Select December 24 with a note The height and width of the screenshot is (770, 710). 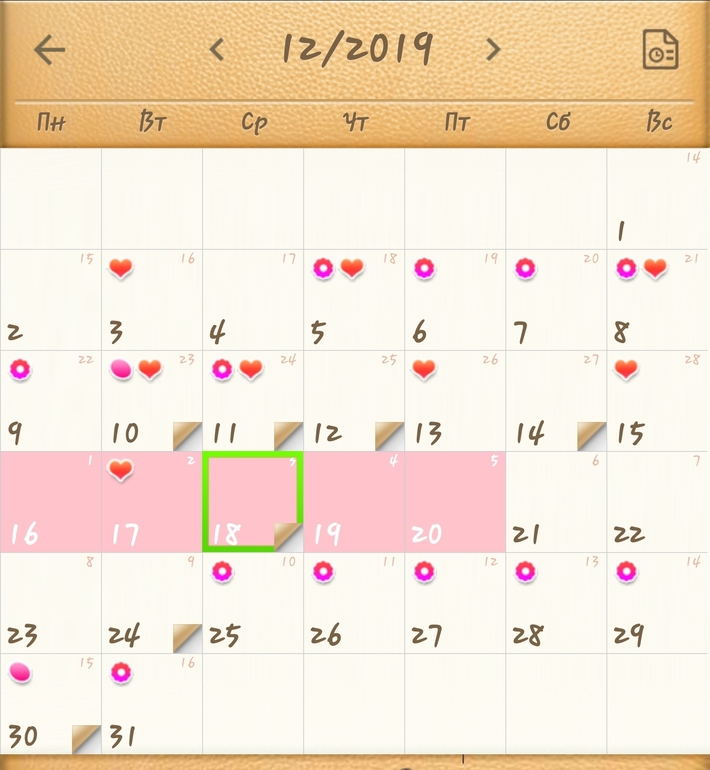(x=152, y=603)
